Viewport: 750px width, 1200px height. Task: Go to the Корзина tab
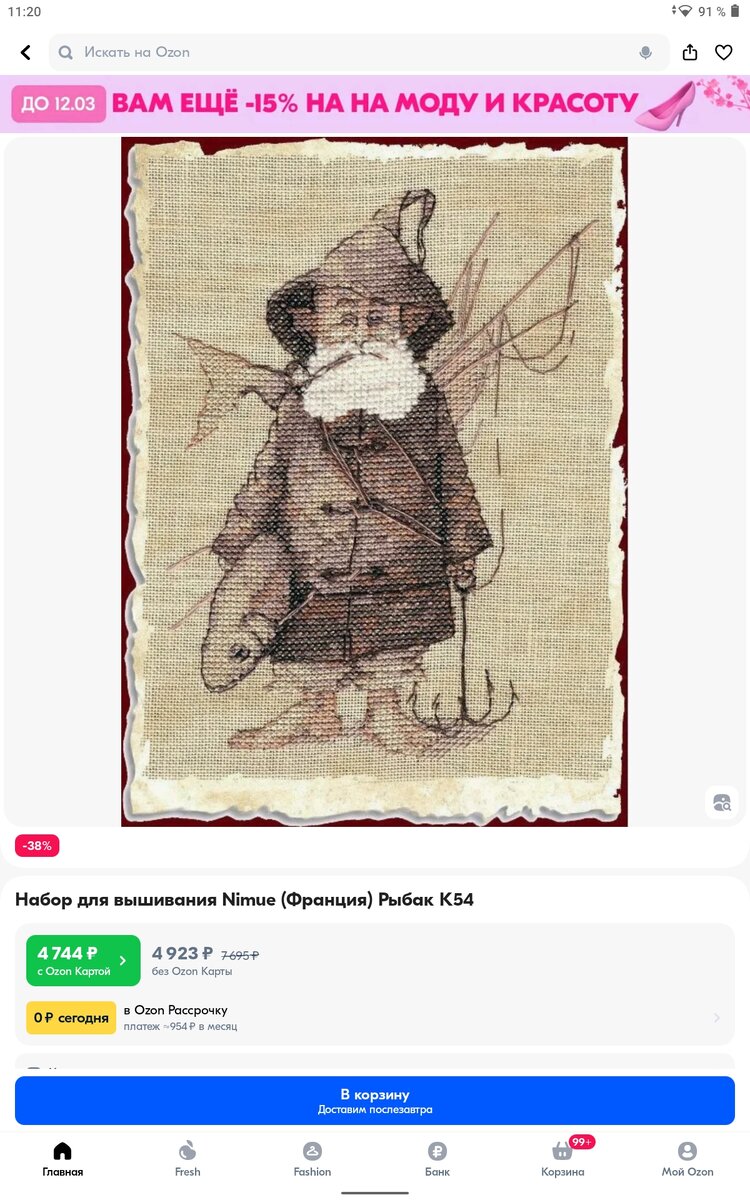point(562,1160)
